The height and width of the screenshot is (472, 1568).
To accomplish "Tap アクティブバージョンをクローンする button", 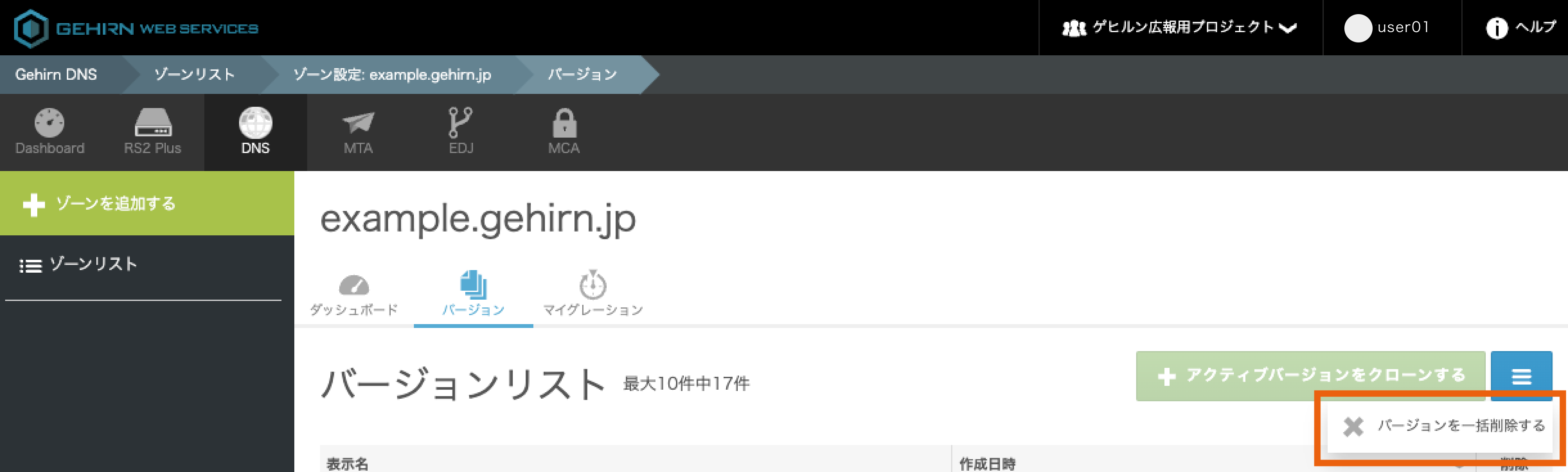I will click(1310, 375).
